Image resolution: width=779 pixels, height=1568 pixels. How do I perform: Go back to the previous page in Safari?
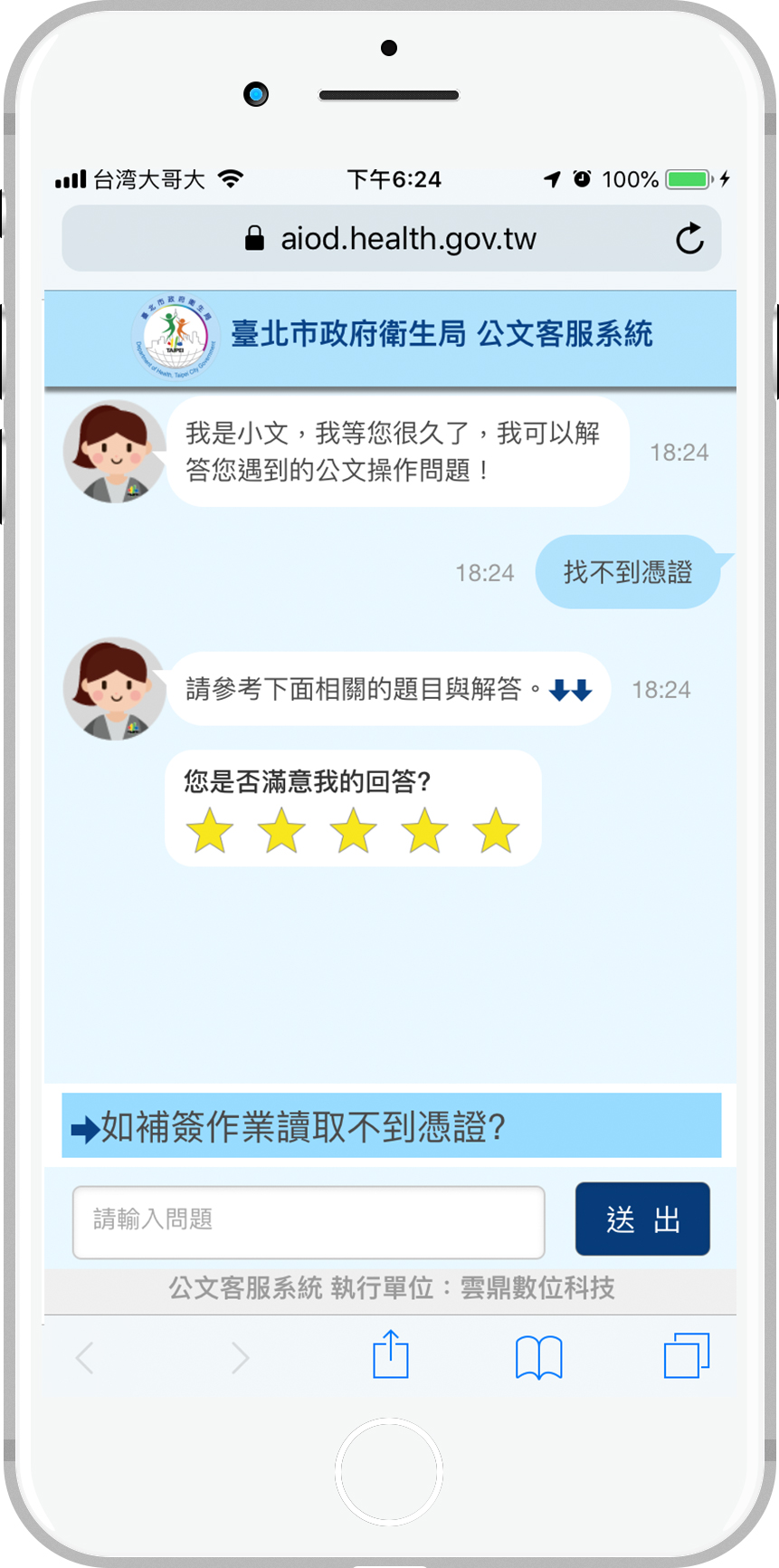85,1357
